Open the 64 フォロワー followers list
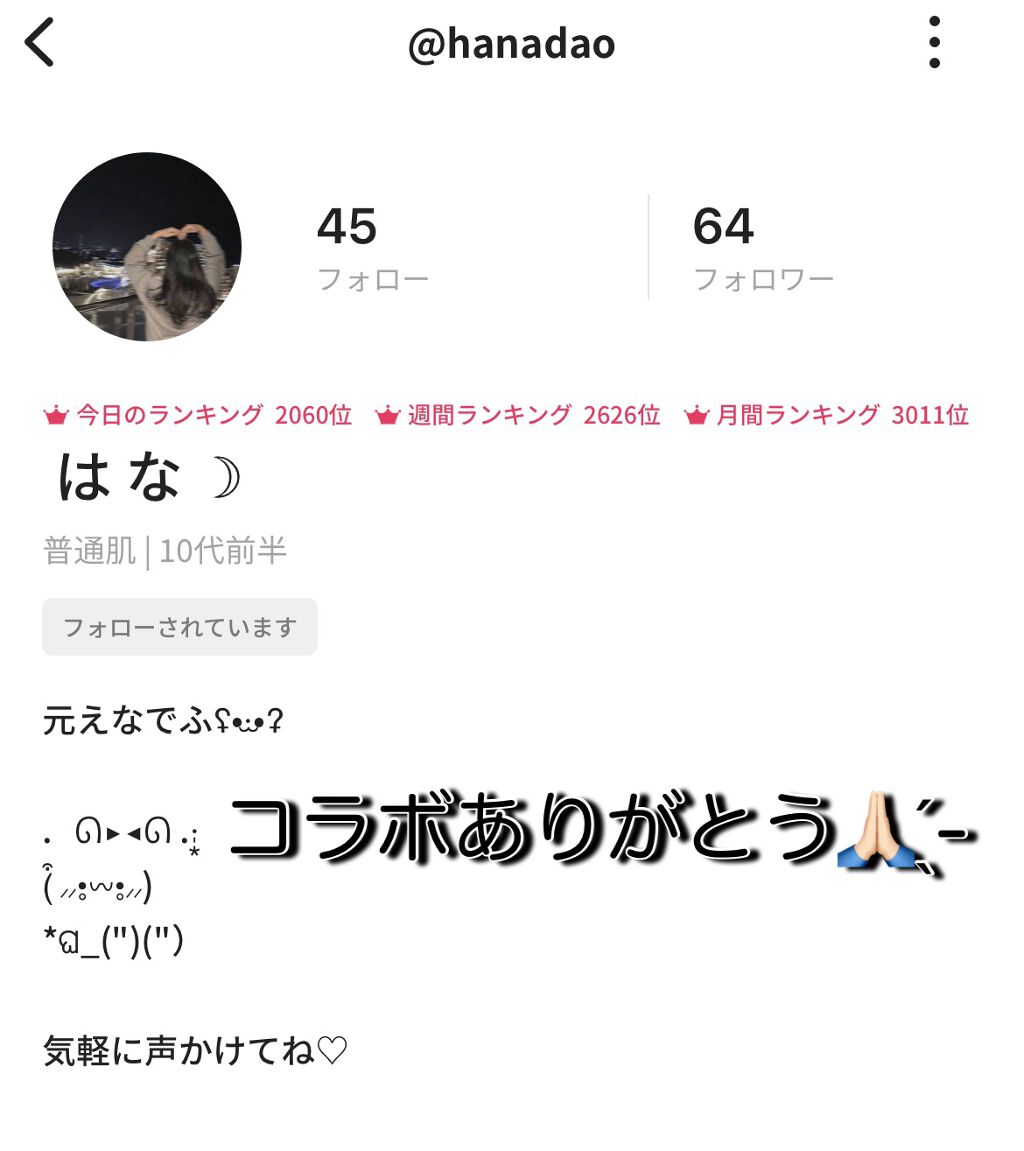Viewport: 1024px width, 1151px height. click(762, 247)
